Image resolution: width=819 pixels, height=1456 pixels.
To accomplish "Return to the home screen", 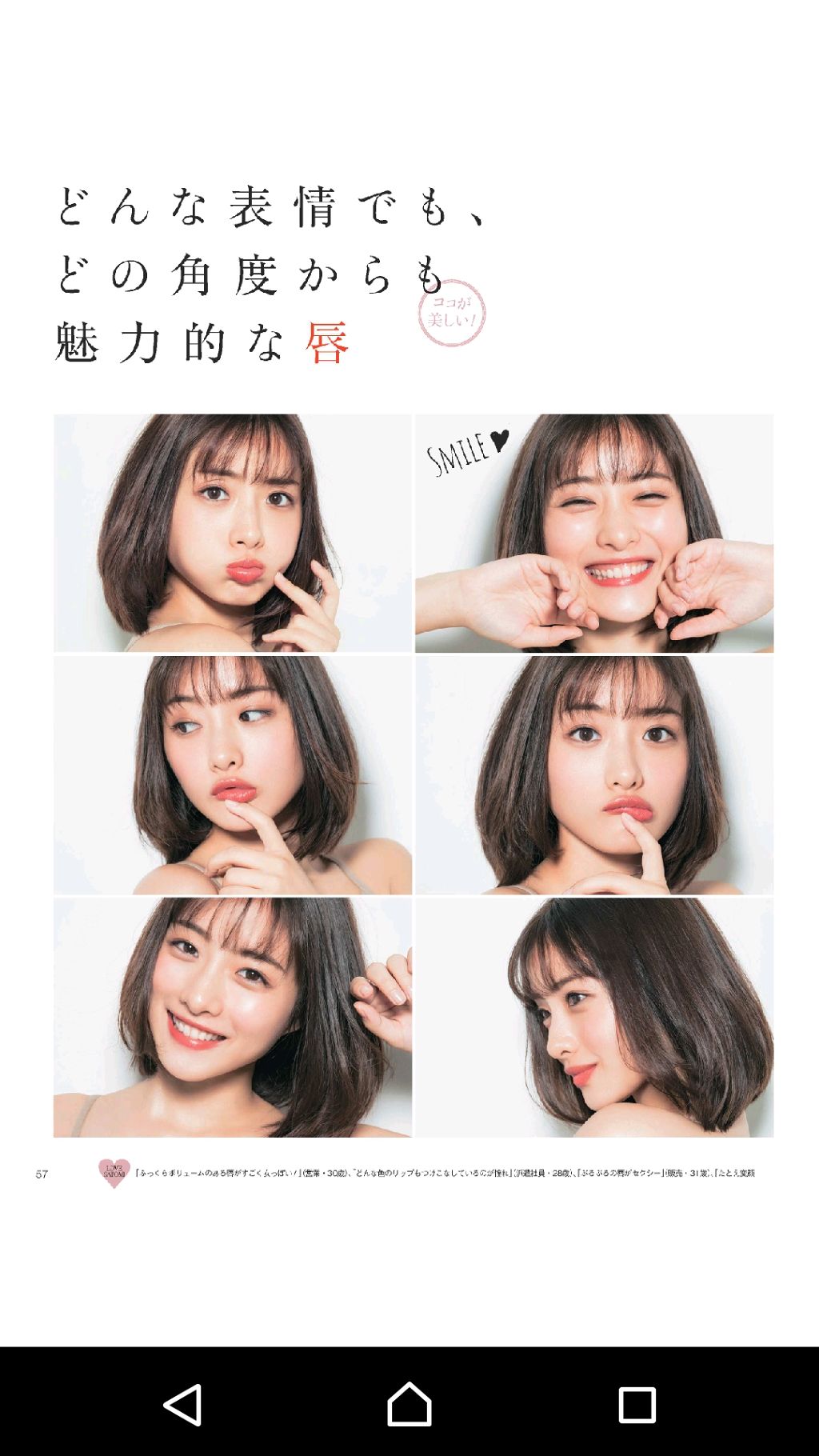I will coord(409,1404).
